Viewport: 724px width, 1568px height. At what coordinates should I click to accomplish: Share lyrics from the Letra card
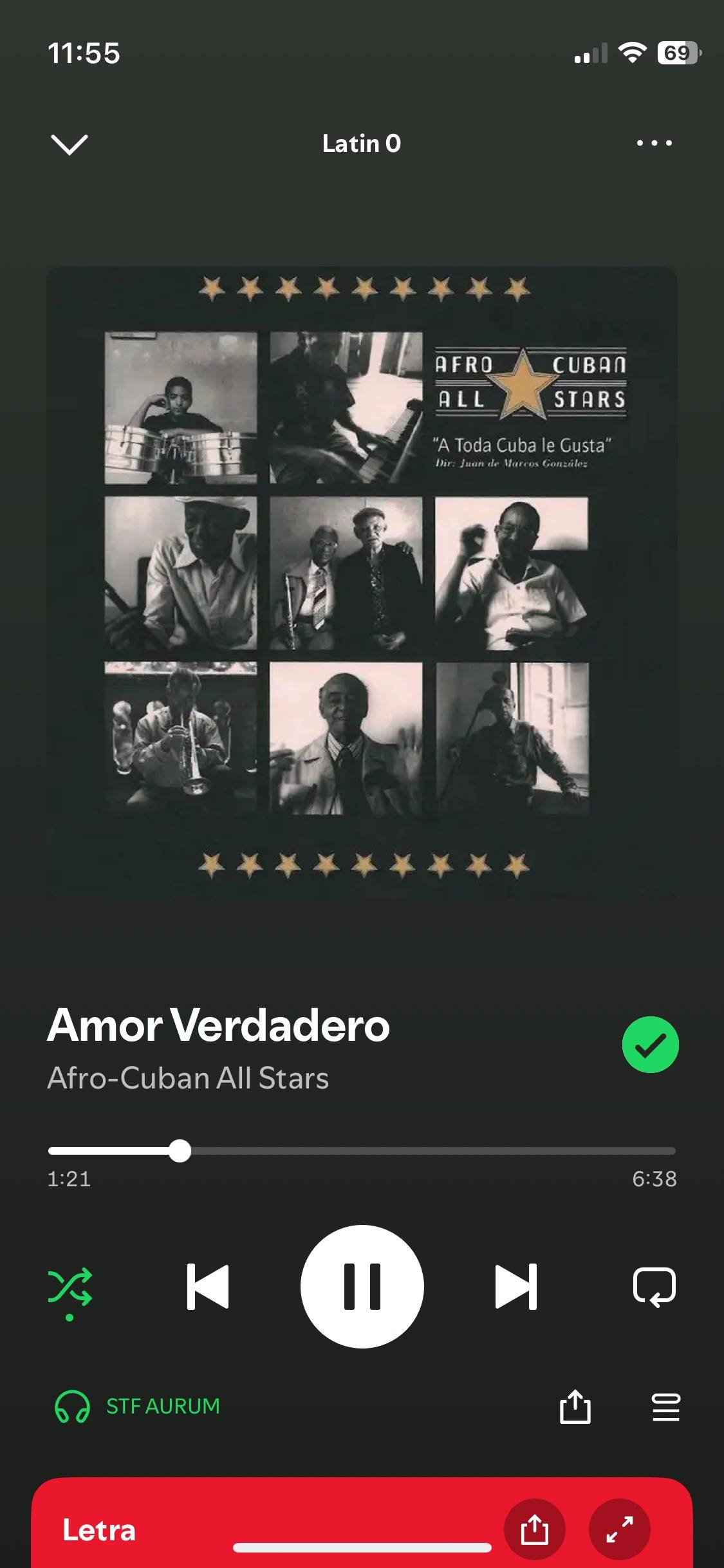pos(534,1529)
